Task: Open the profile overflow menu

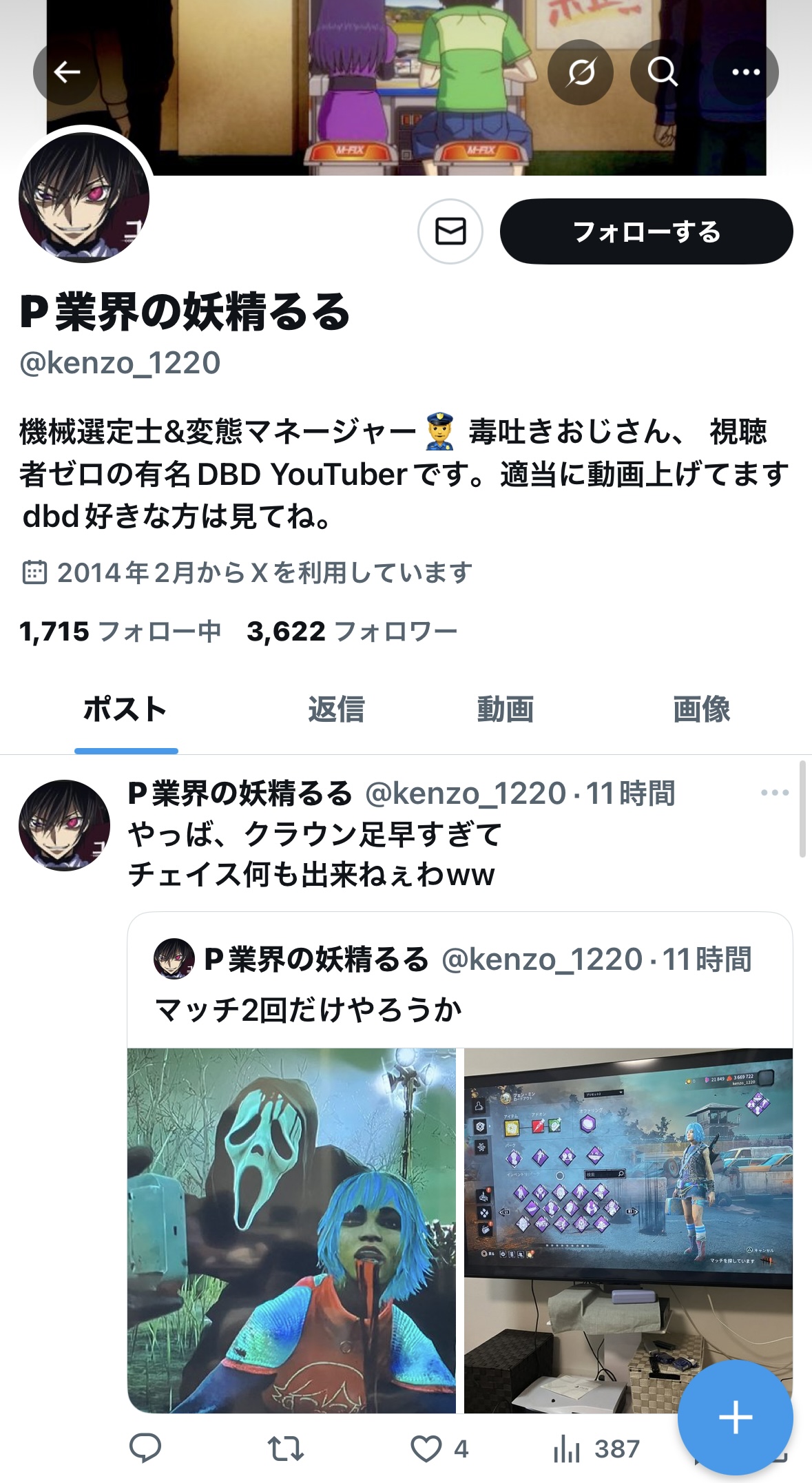Action: click(x=745, y=72)
